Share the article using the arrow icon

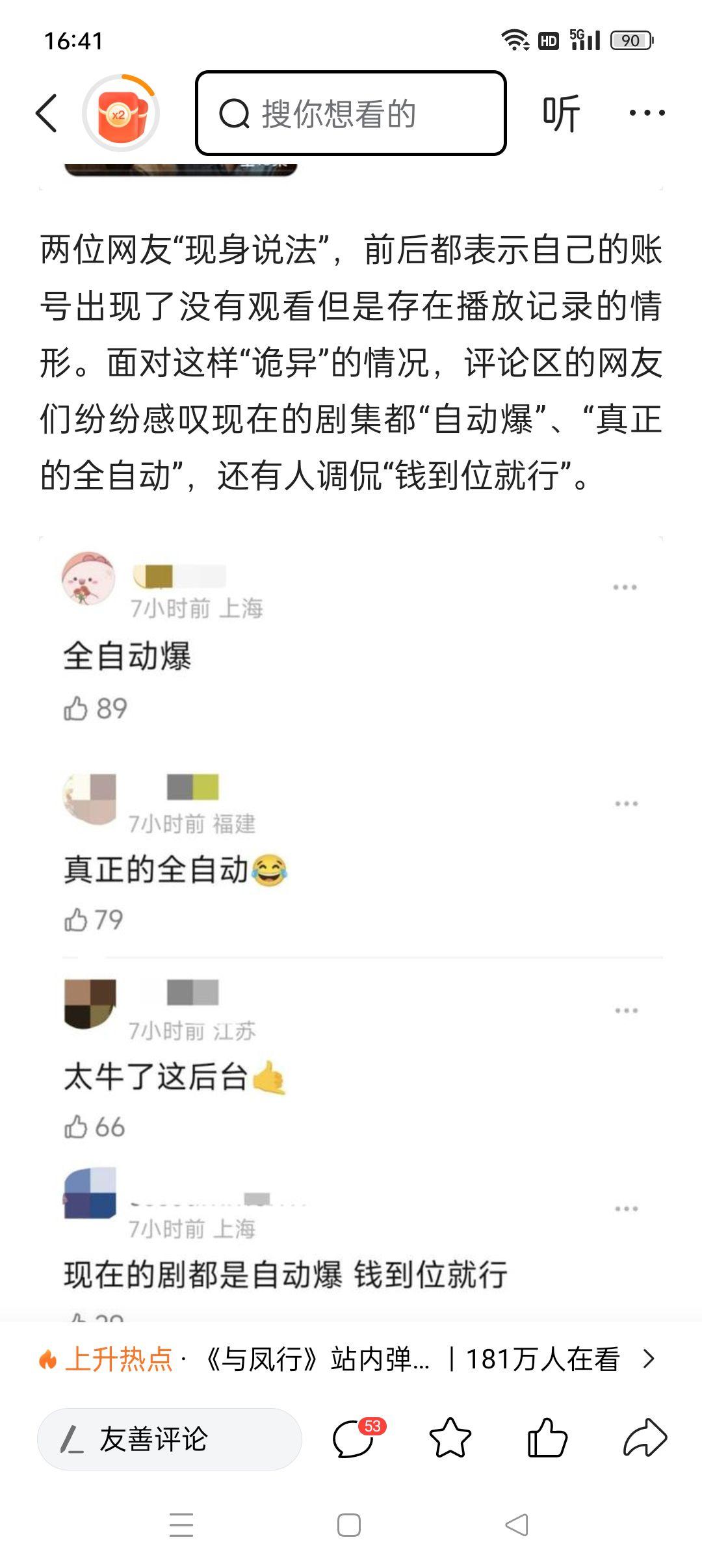645,1438
